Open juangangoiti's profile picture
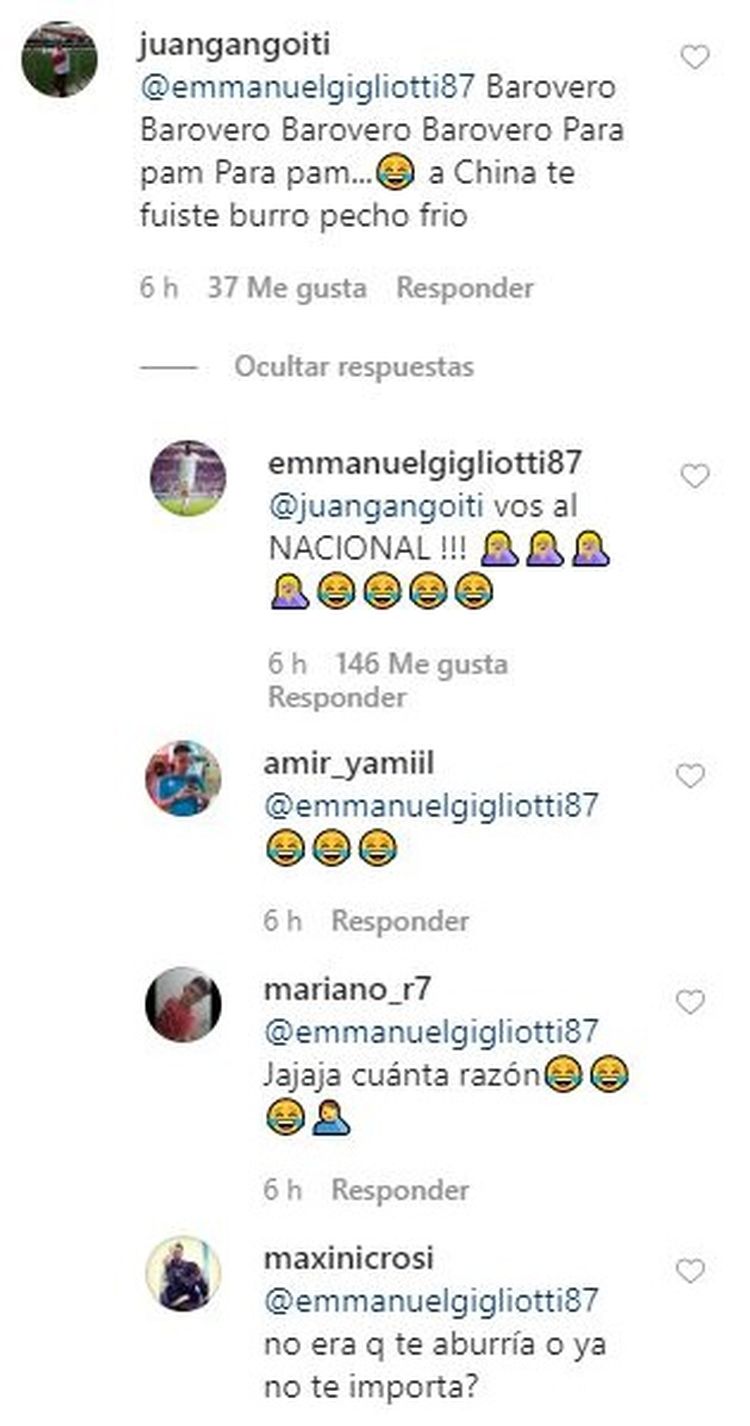 (60, 59)
